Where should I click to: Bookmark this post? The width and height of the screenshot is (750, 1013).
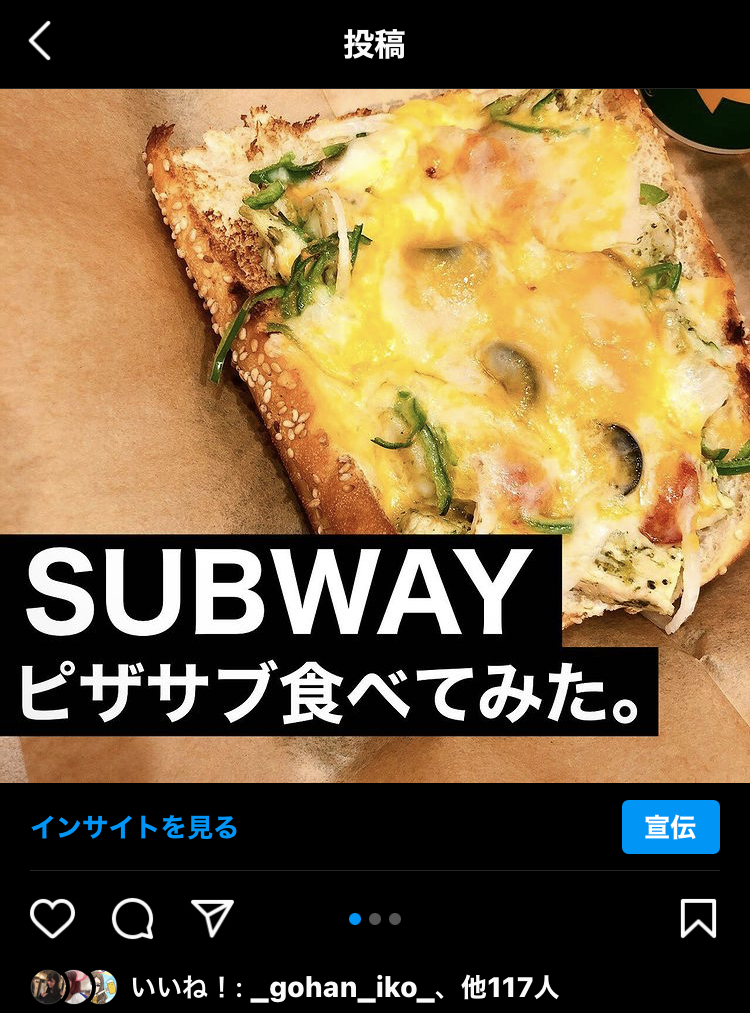[x=698, y=918]
